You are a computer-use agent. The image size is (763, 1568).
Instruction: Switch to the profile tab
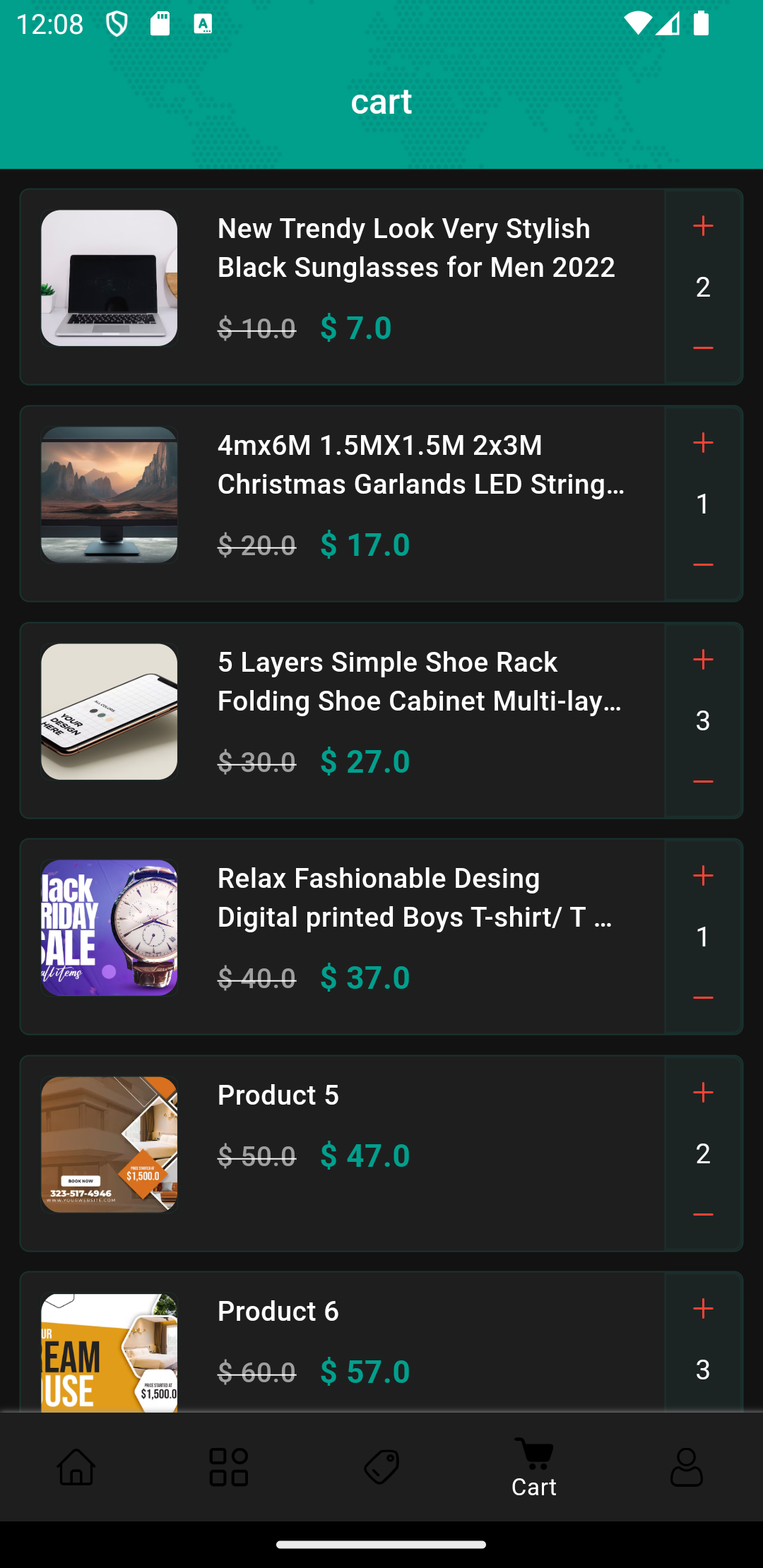click(686, 1466)
